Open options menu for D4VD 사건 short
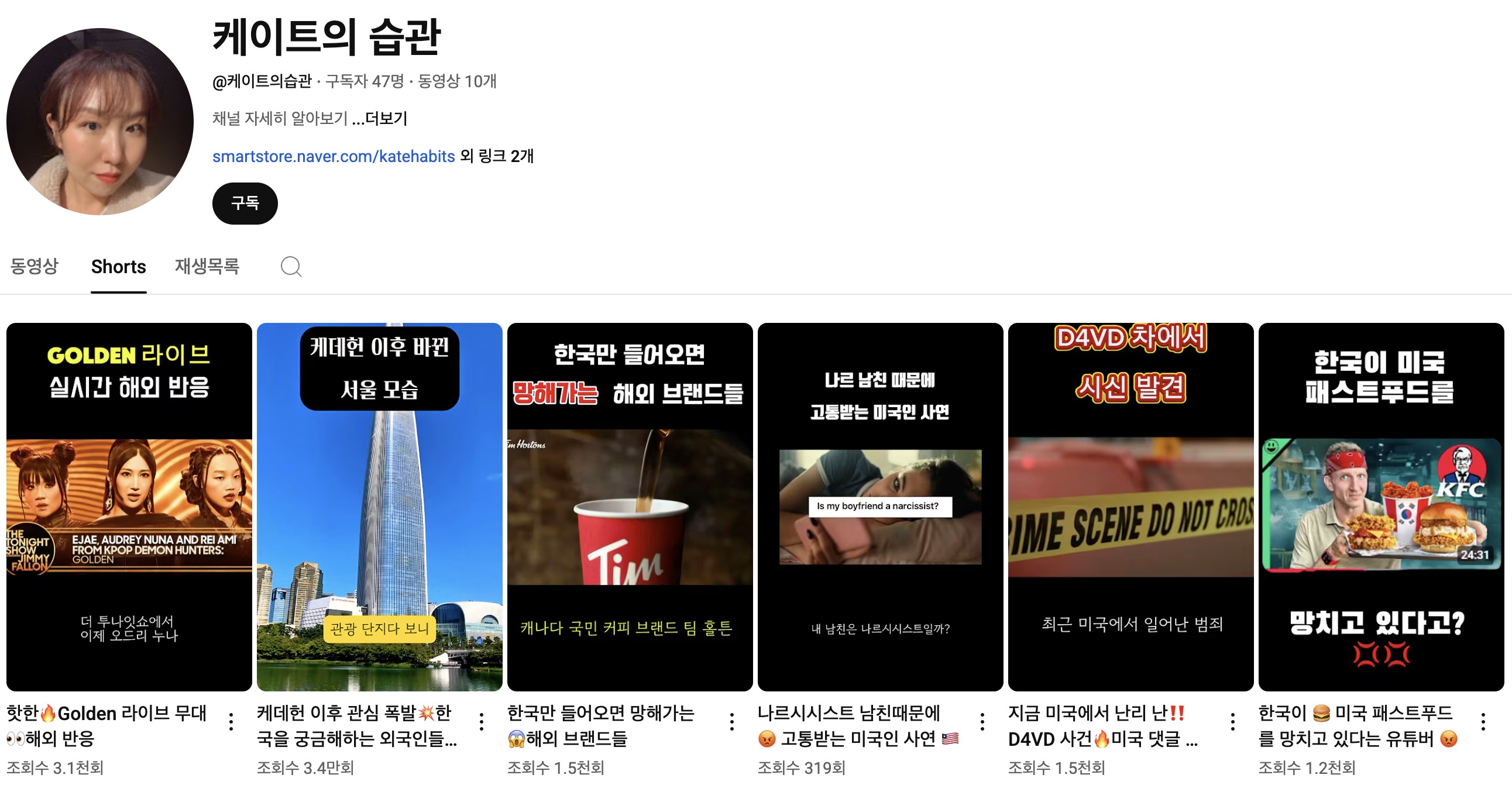 point(1233,721)
